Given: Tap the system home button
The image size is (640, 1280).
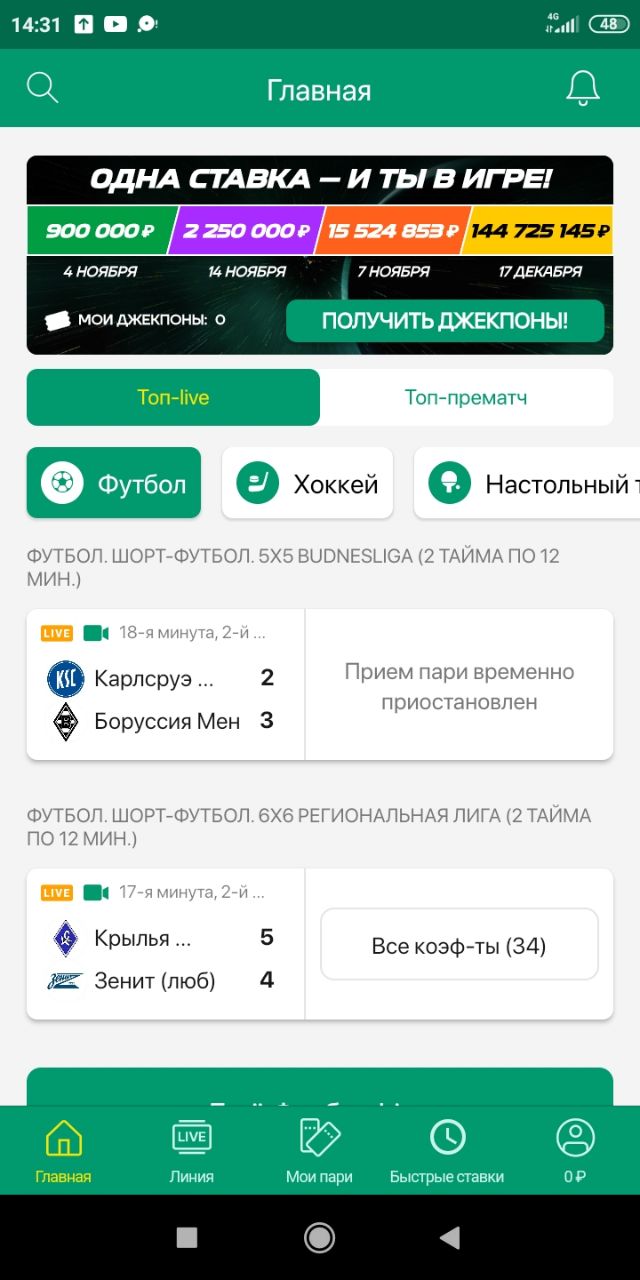Looking at the screenshot, I should pos(319,1238).
